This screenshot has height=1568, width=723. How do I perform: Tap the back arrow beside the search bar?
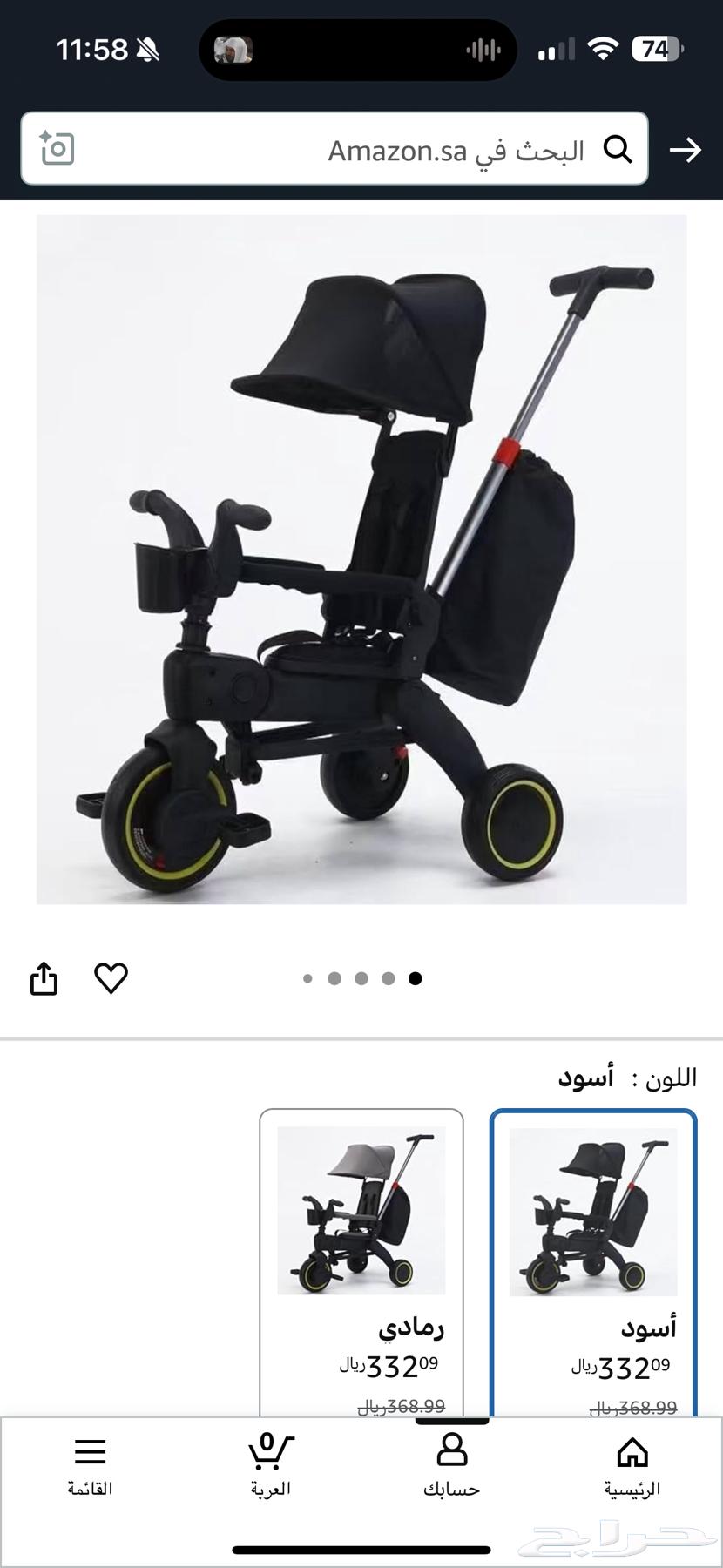pyautogui.click(x=686, y=149)
